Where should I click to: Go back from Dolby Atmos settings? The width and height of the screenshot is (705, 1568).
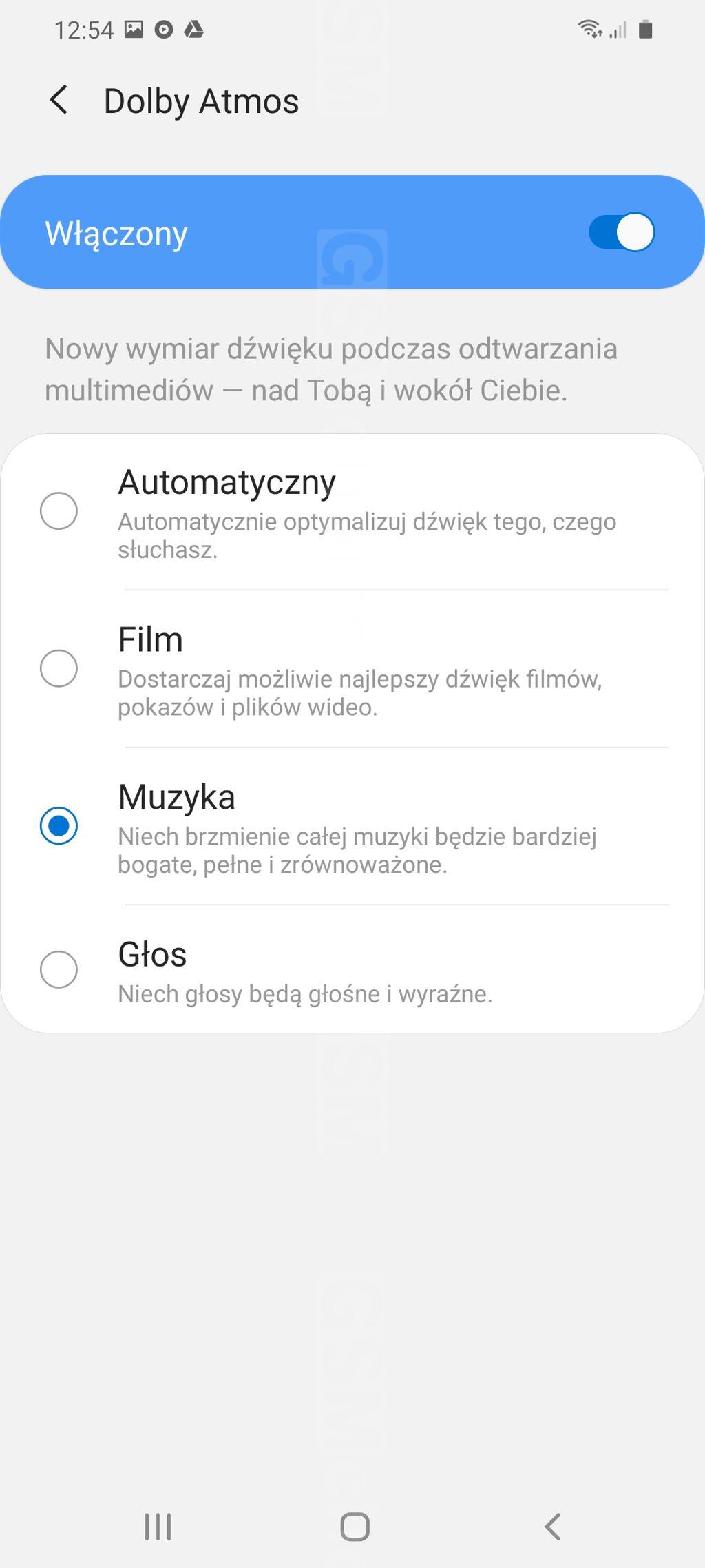pyautogui.click(x=59, y=101)
